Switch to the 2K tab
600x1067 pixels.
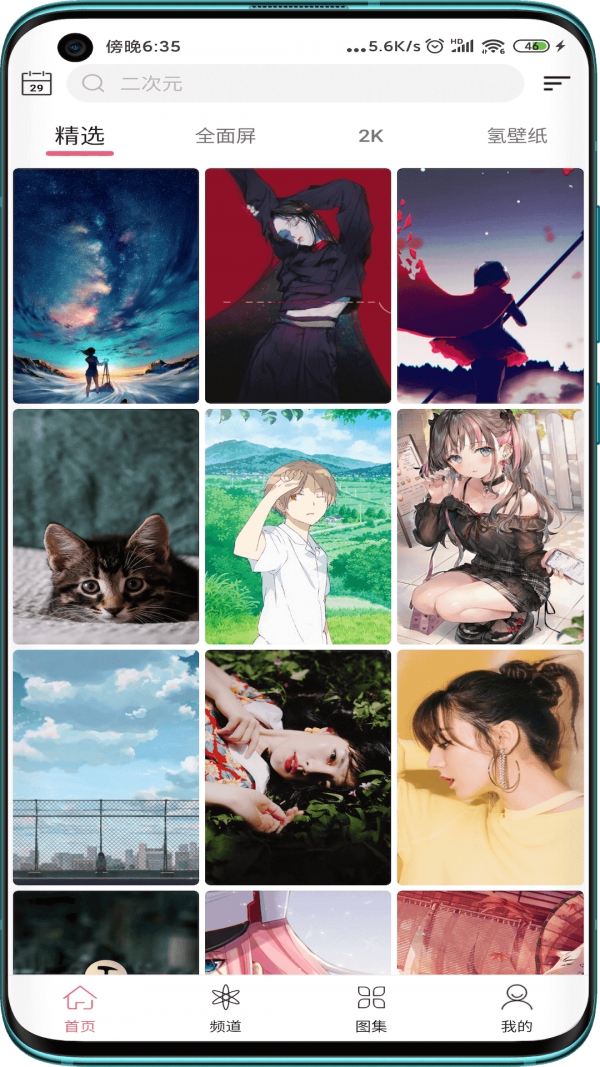[x=371, y=136]
